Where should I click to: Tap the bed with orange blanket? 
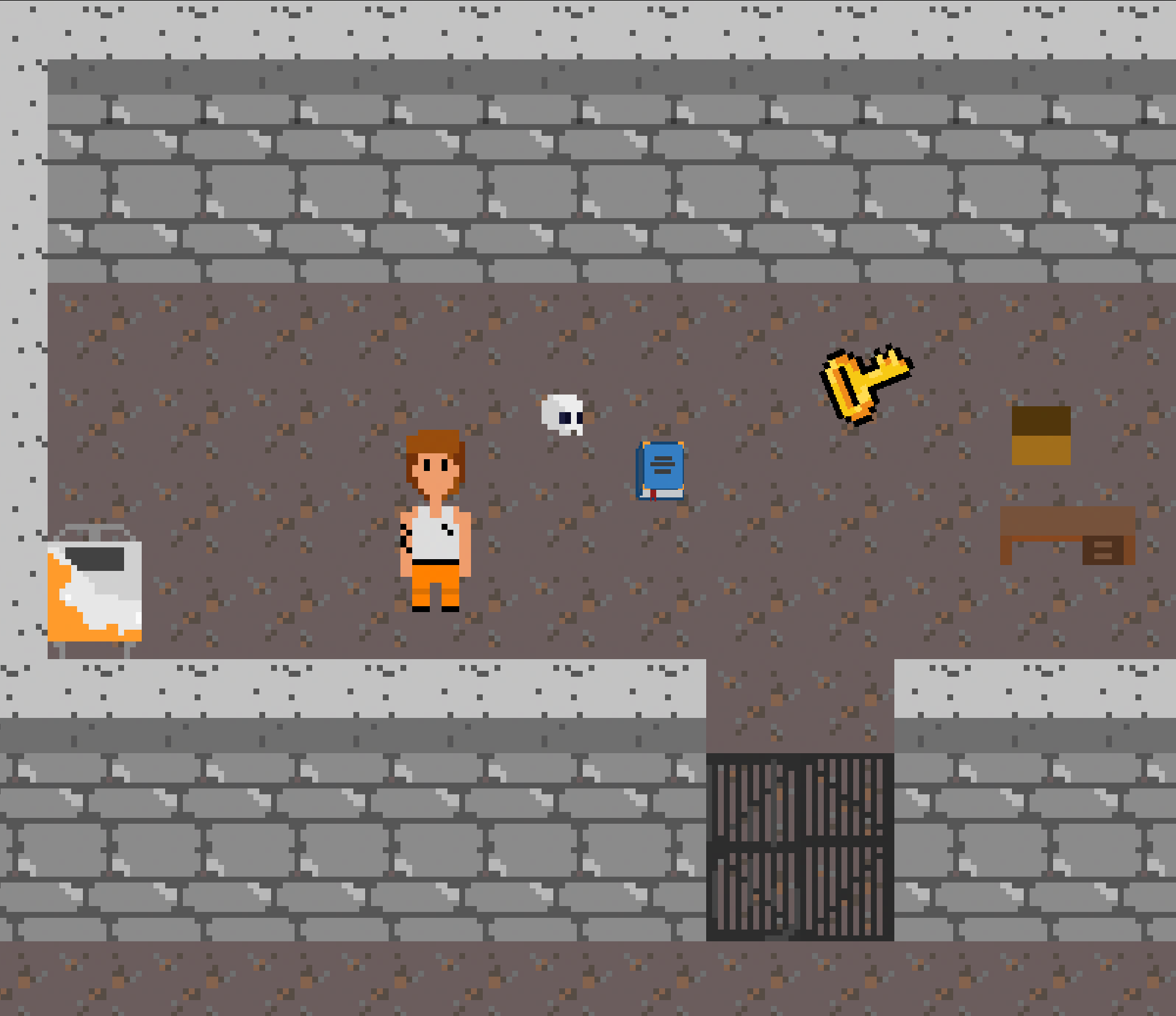[x=94, y=591]
